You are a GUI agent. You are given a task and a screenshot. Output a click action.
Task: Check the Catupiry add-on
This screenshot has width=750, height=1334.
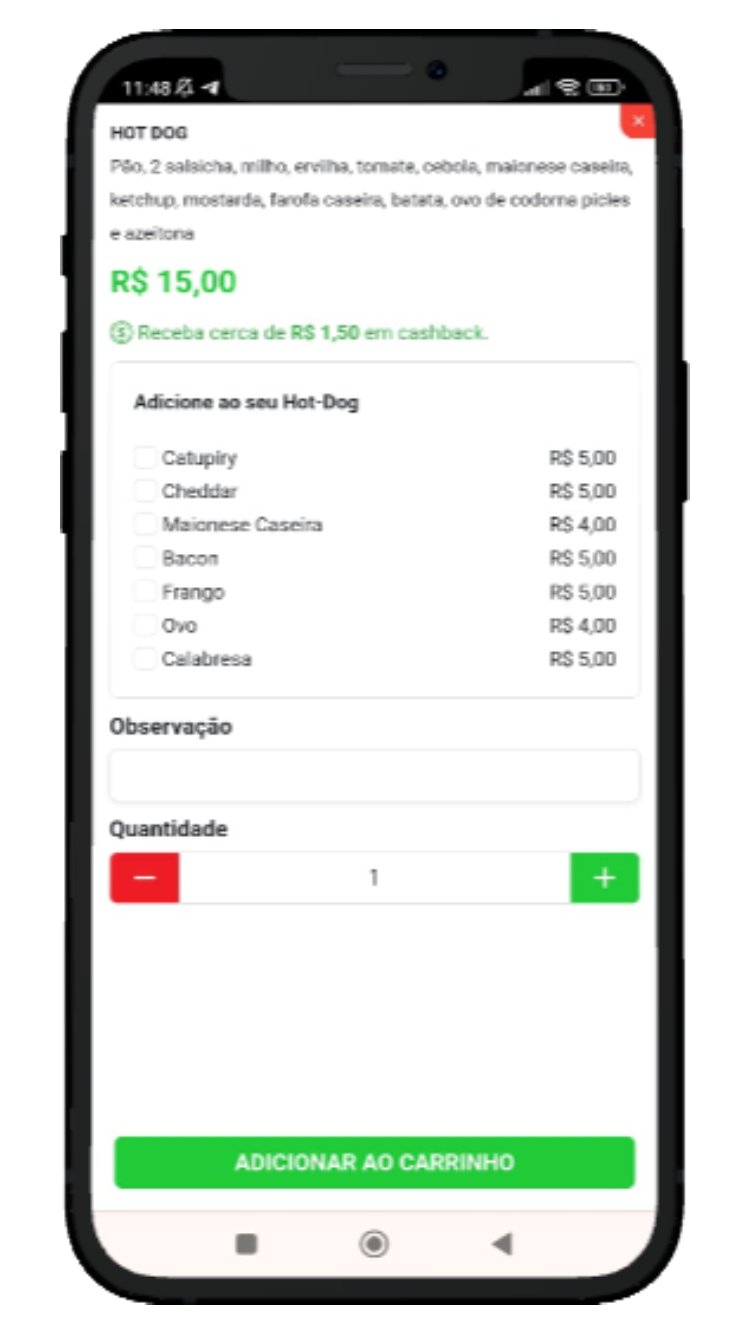pos(146,459)
